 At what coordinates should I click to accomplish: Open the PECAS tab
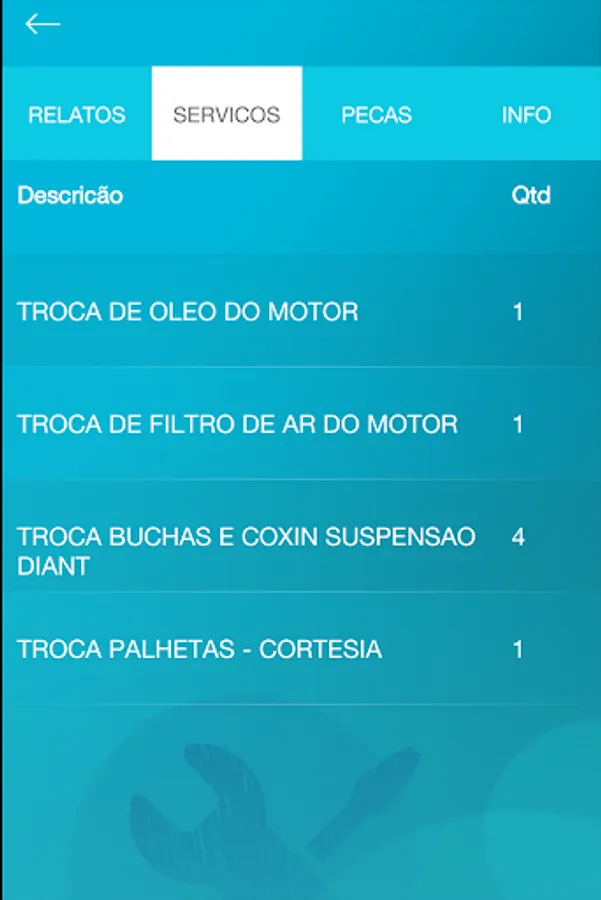click(376, 114)
